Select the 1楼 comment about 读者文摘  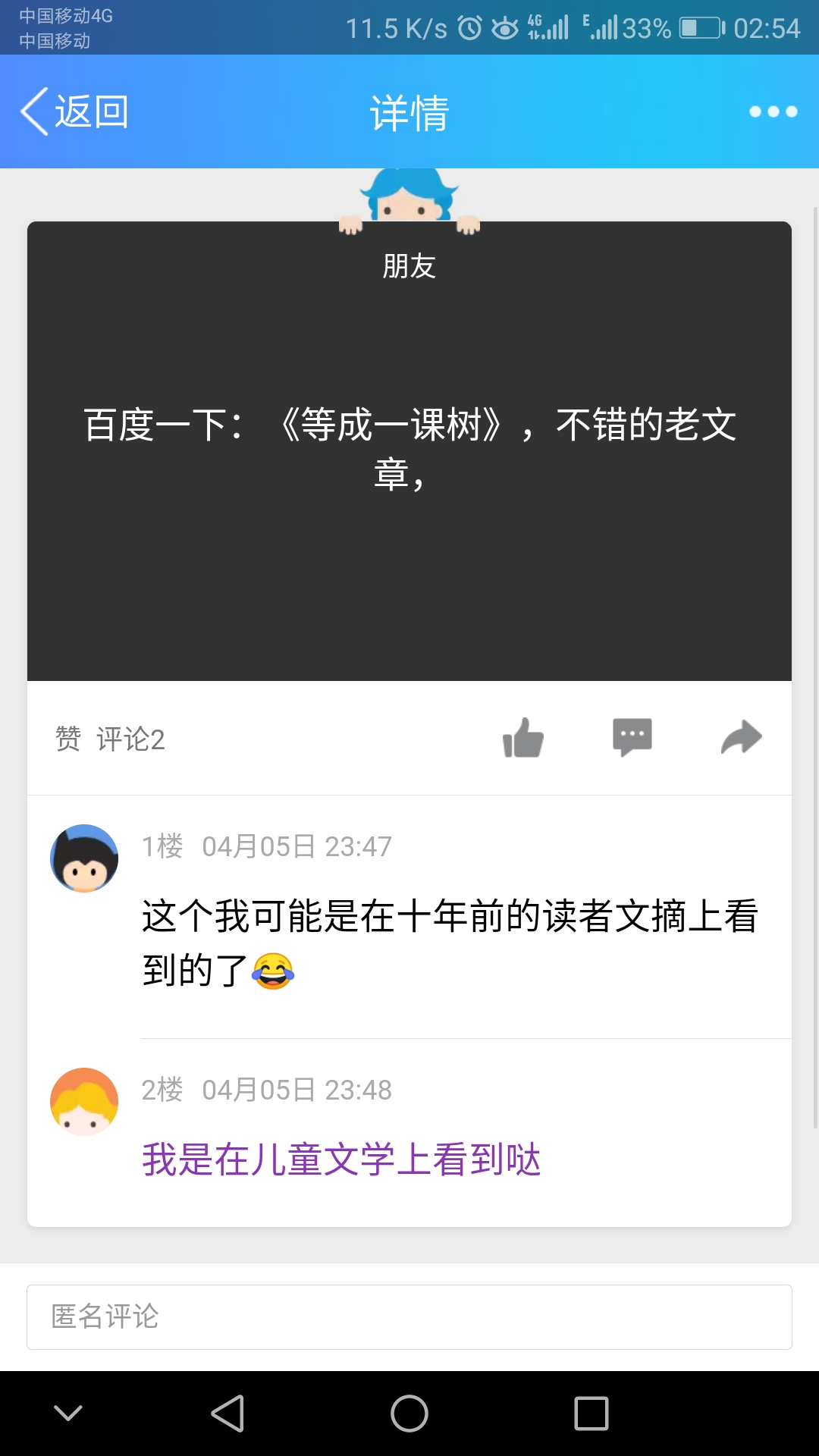pos(449,943)
